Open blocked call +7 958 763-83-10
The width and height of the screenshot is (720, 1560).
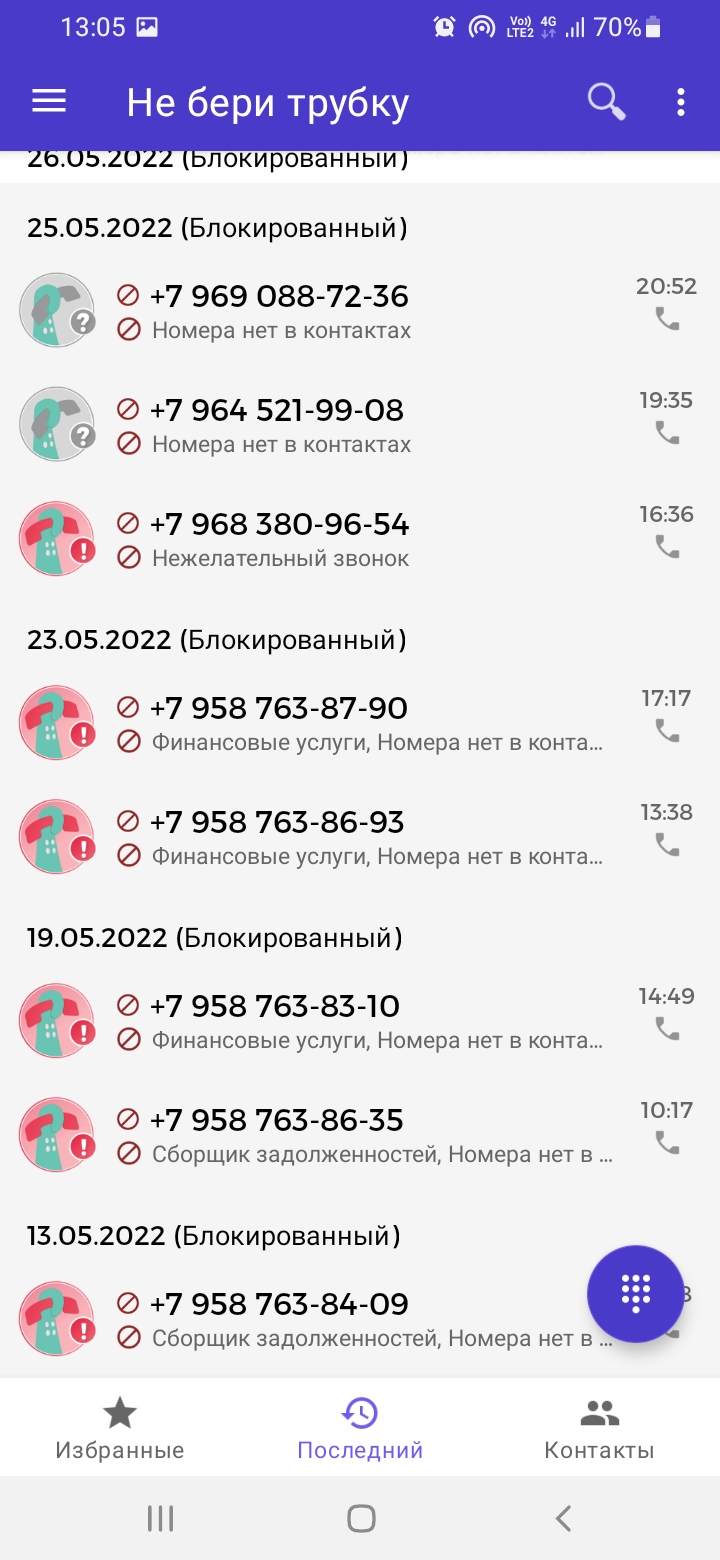(x=360, y=1021)
